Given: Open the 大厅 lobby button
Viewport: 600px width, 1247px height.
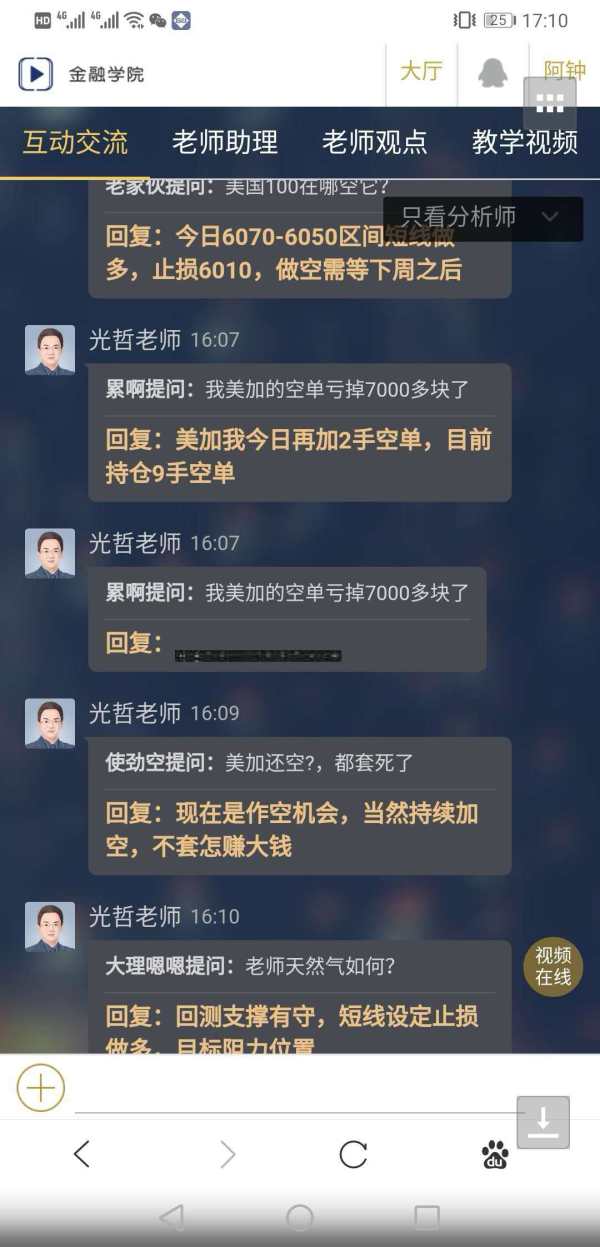Looking at the screenshot, I should 421,73.
